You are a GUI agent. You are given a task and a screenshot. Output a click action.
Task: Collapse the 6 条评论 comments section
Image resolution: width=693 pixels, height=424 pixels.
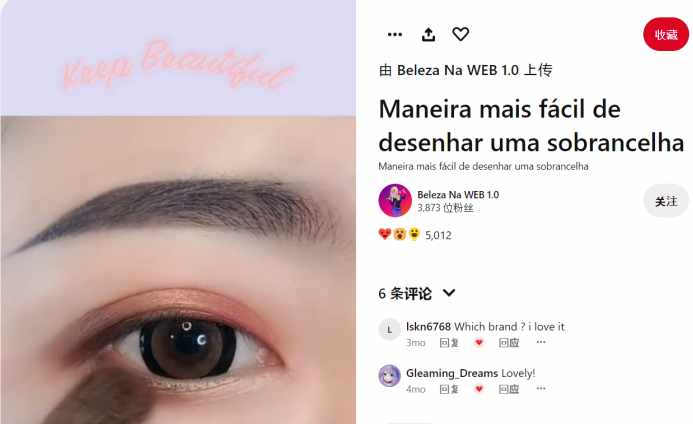(x=449, y=293)
